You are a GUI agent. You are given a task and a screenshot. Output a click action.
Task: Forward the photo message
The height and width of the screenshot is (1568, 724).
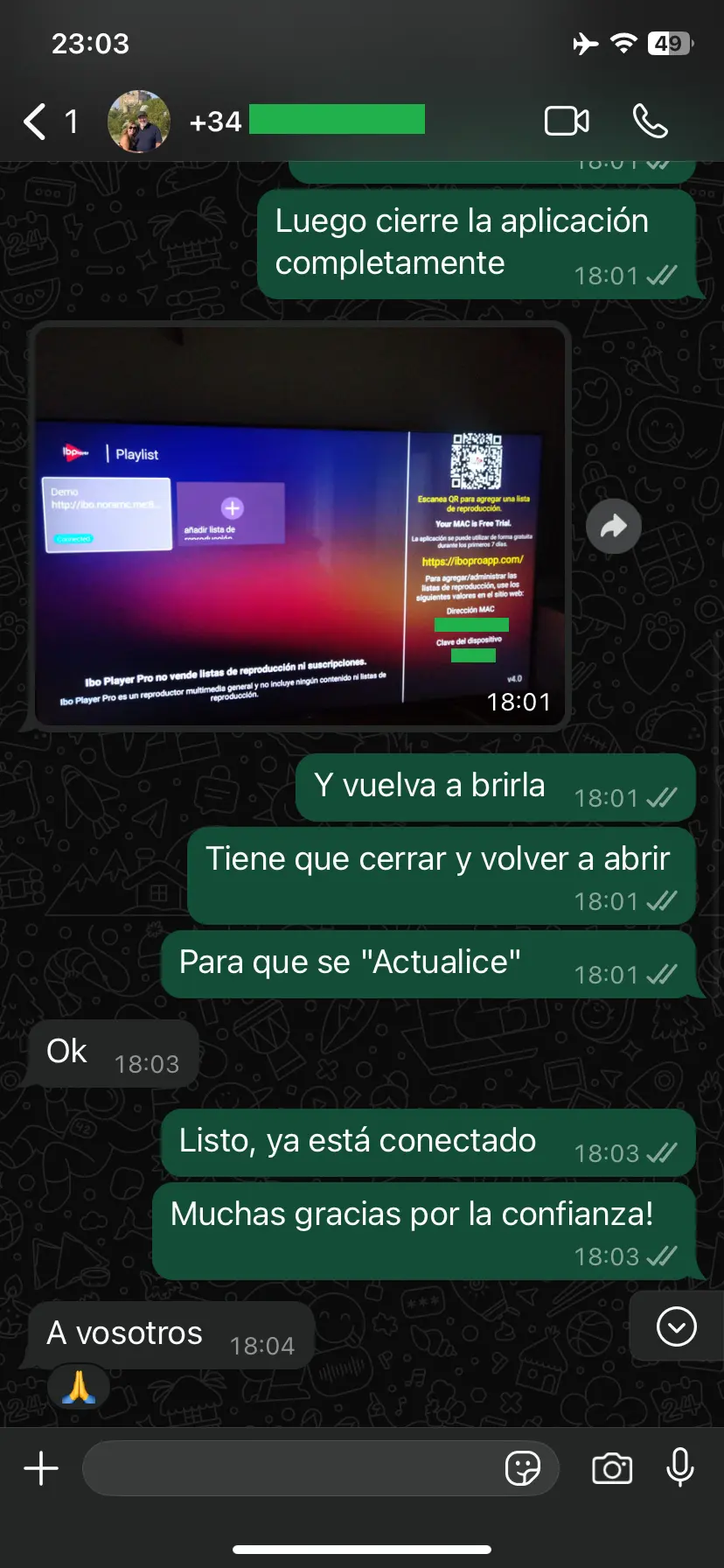[x=614, y=526]
